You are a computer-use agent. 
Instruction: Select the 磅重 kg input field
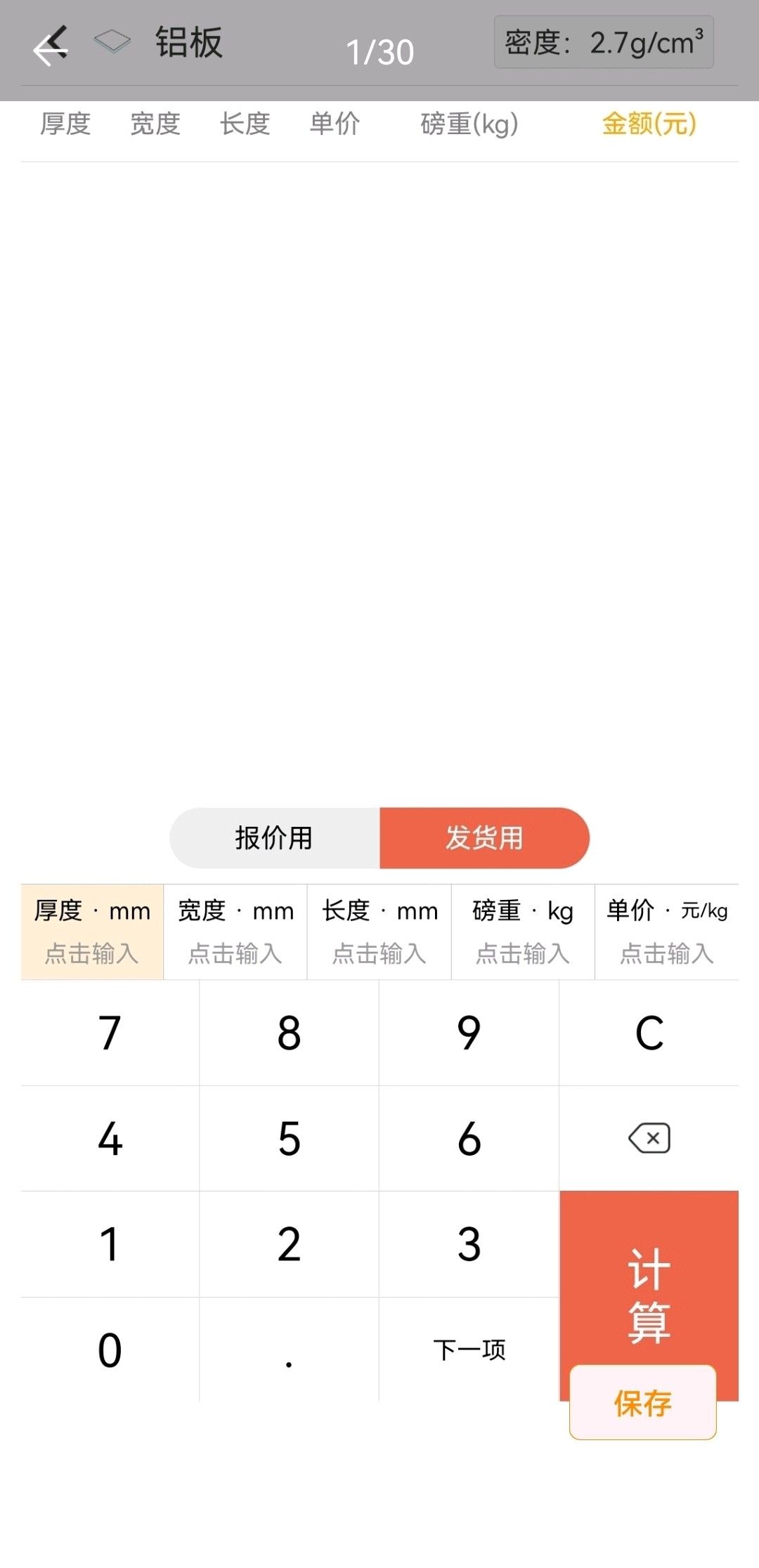523,932
